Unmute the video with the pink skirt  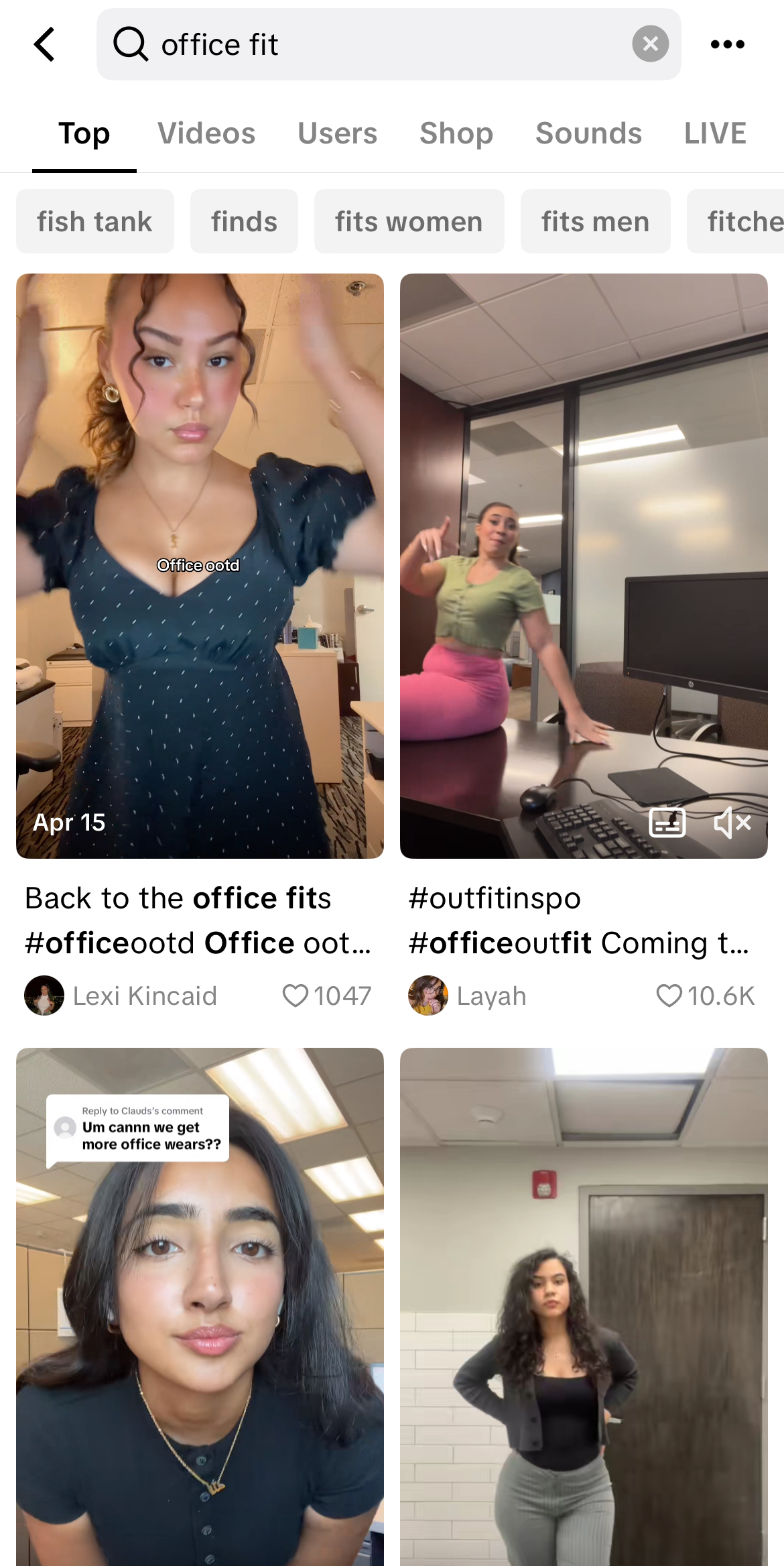732,823
